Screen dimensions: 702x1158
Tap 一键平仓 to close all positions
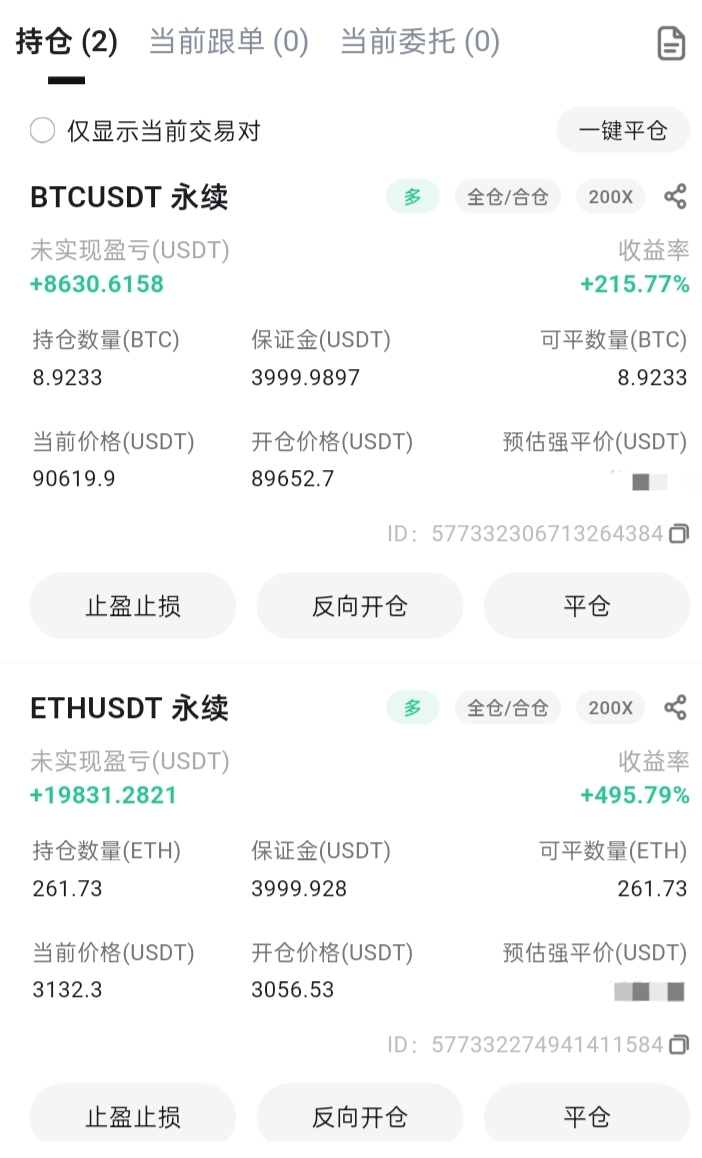click(x=622, y=130)
